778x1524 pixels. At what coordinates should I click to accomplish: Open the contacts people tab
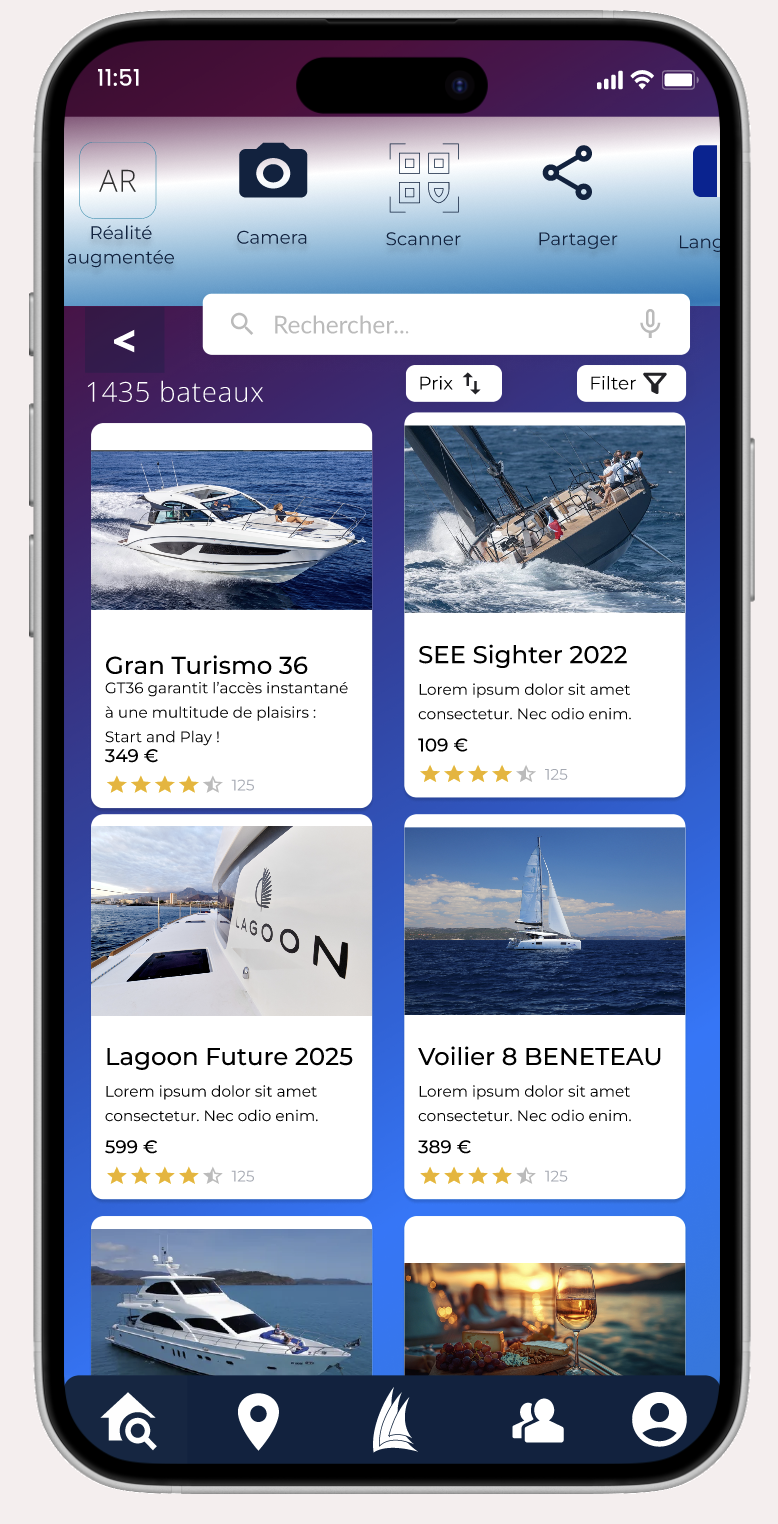(538, 1421)
